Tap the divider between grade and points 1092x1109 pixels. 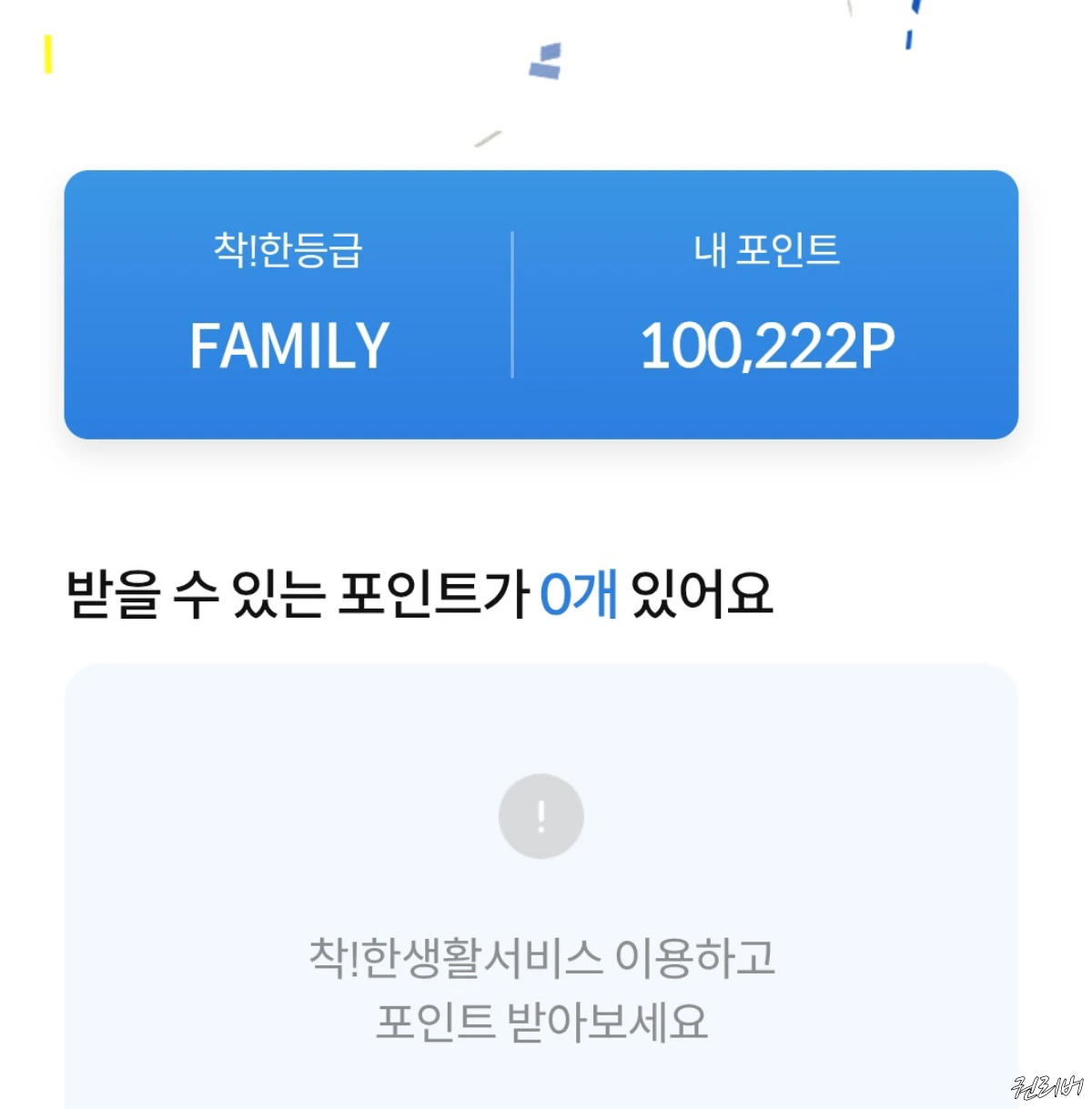pyautogui.click(x=514, y=303)
